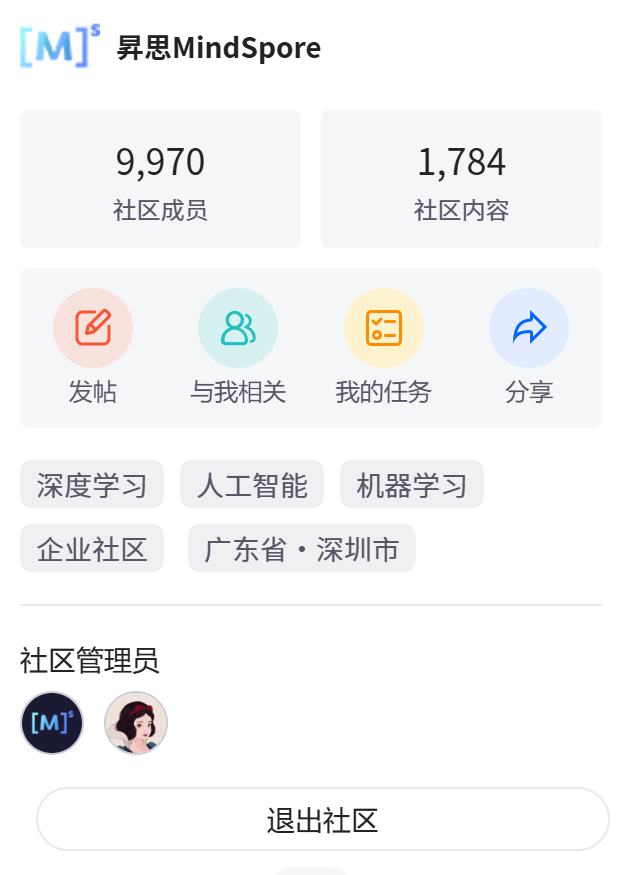Tap the 企业社区 chip
Image resolution: width=627 pixels, height=875 pixels.
(92, 549)
